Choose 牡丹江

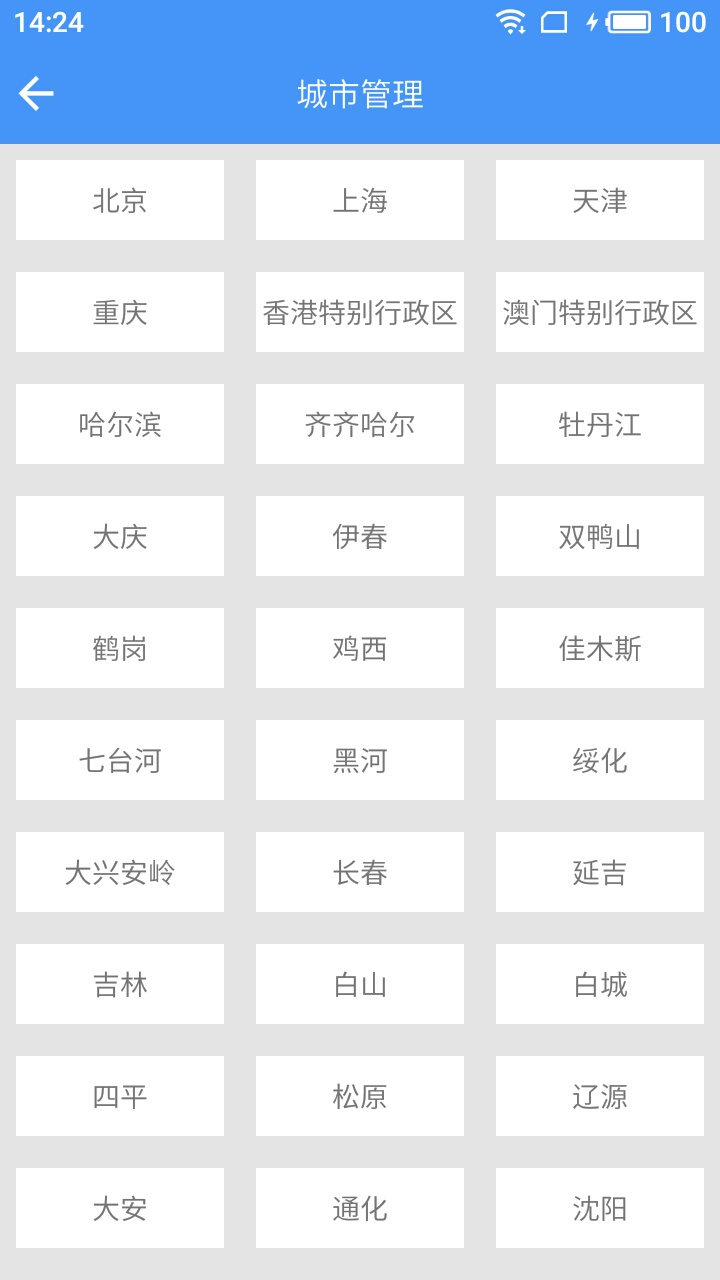[600, 424]
